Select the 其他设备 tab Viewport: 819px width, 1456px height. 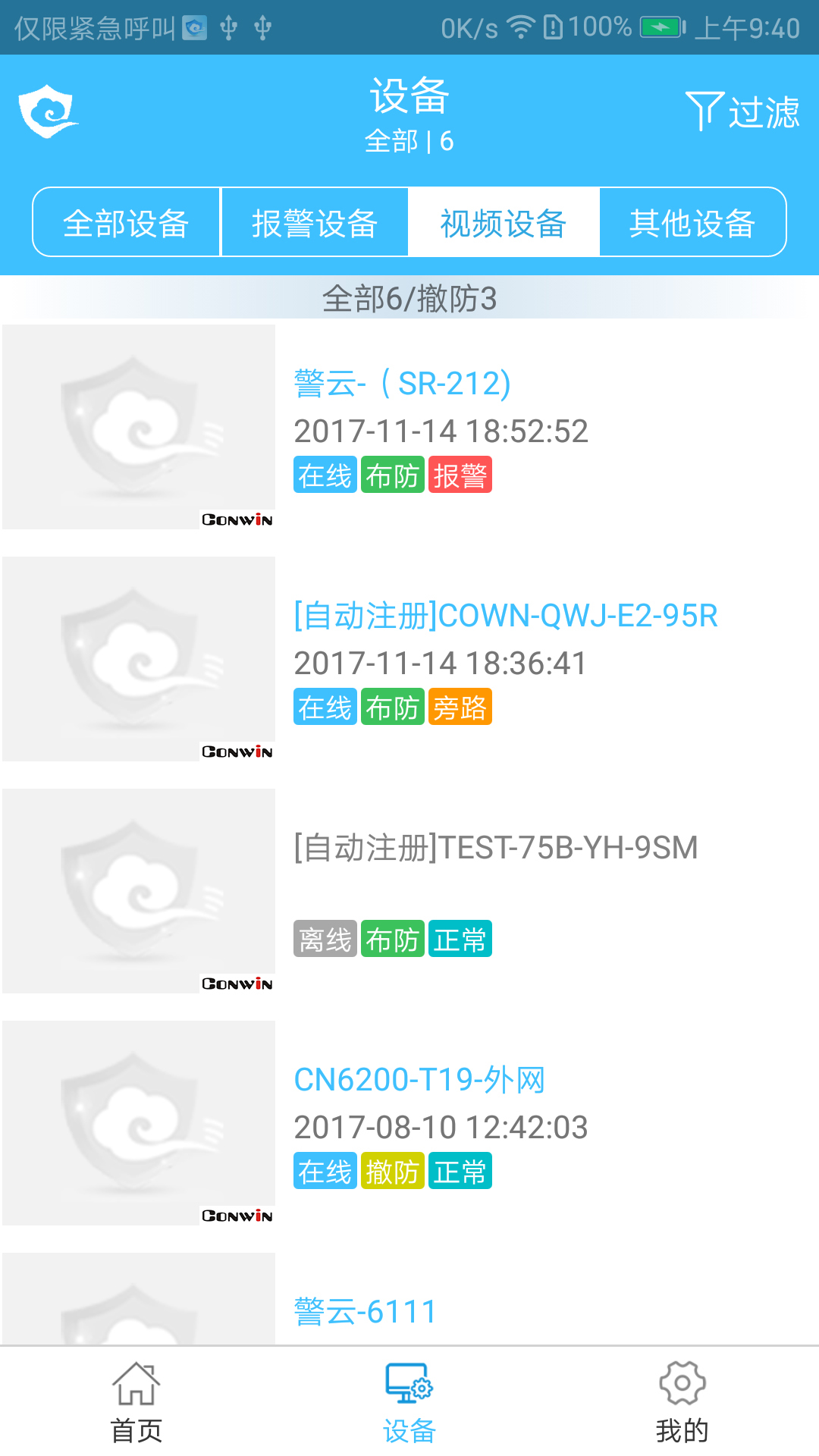pos(694,221)
